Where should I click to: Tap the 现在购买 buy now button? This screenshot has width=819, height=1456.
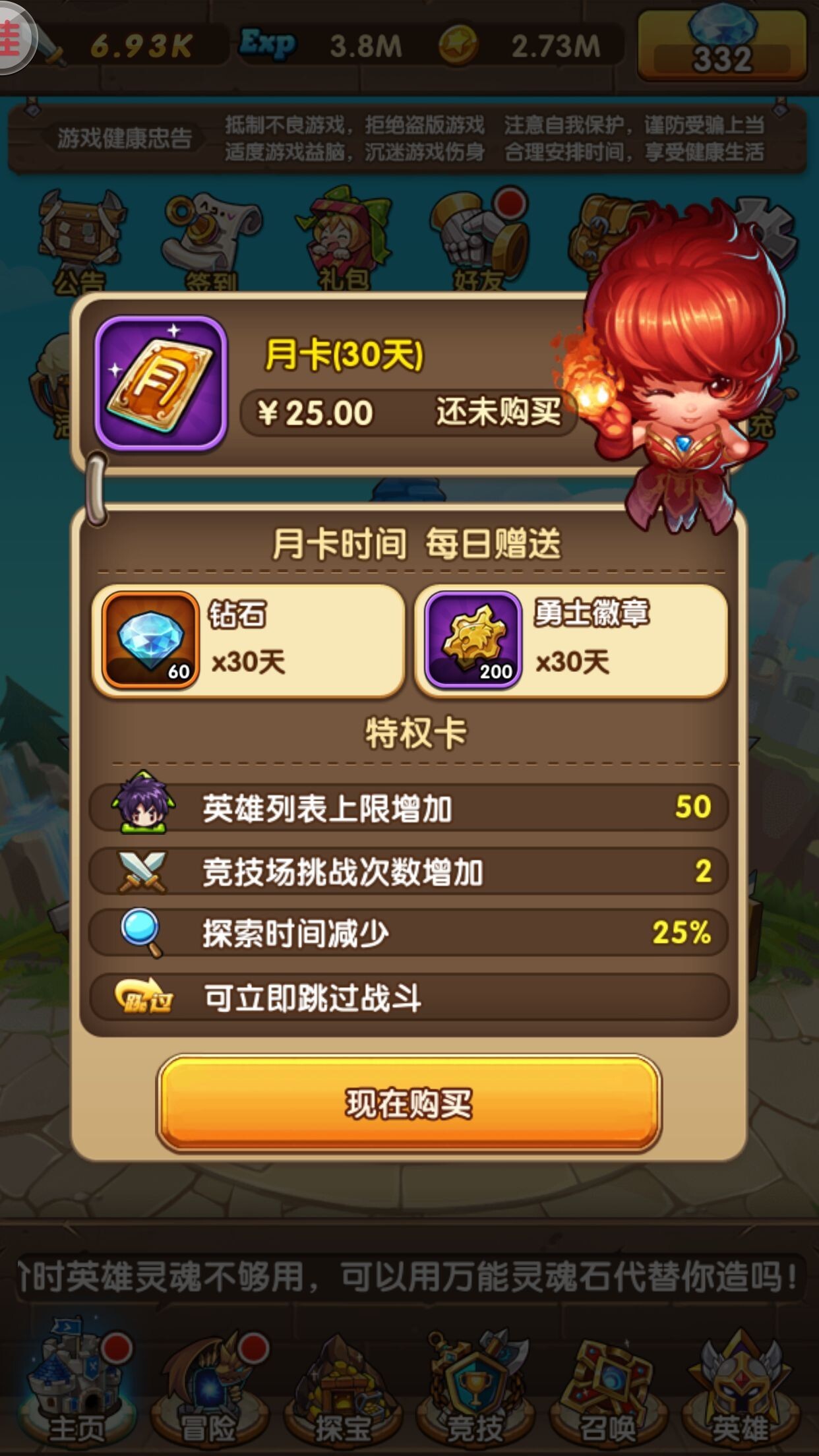(x=409, y=1103)
